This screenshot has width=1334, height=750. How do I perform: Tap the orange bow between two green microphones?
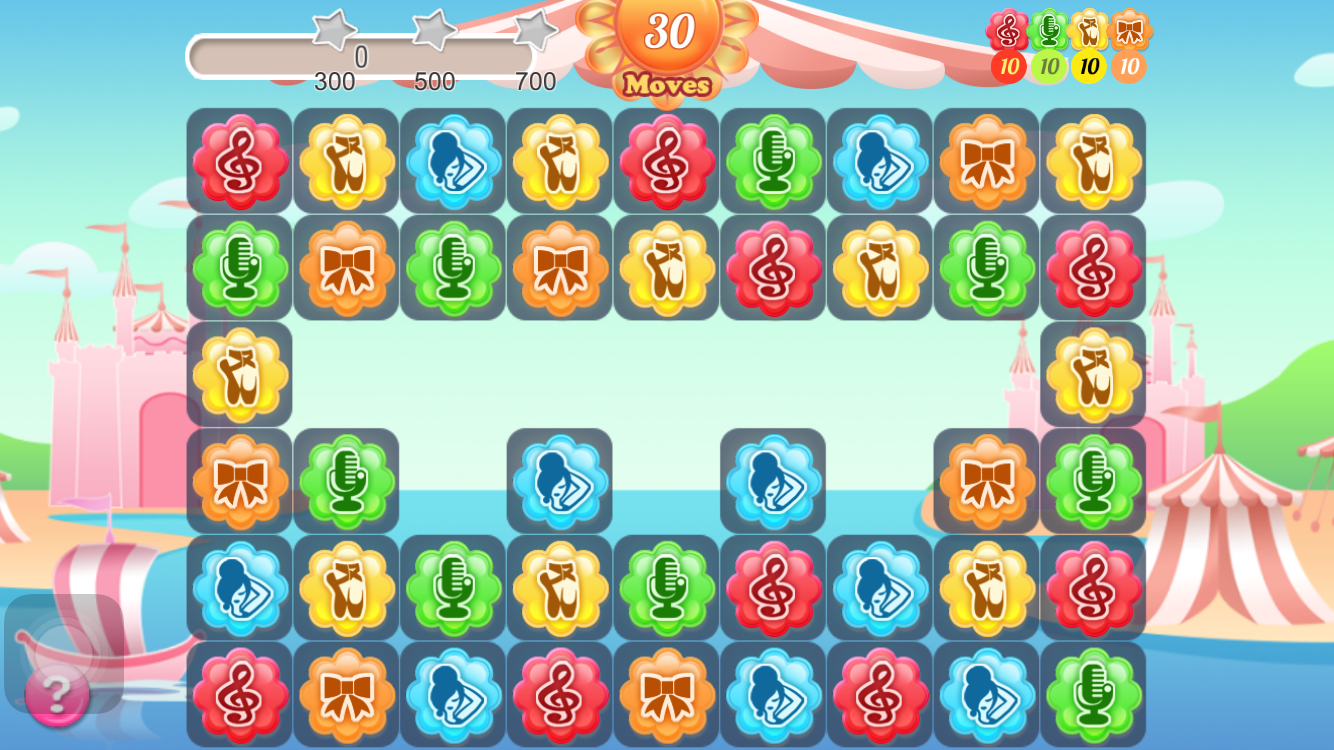tap(346, 268)
